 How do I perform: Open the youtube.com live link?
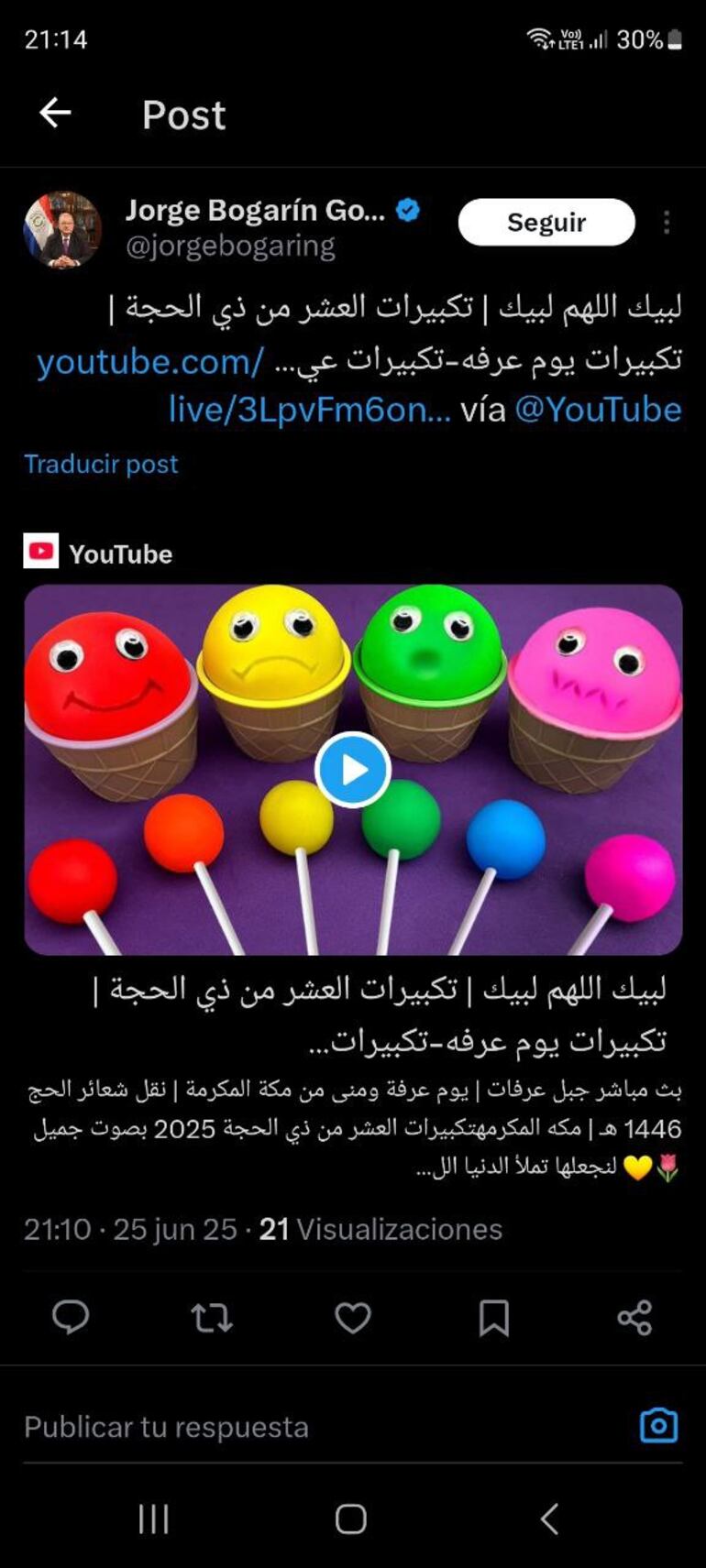[151, 362]
